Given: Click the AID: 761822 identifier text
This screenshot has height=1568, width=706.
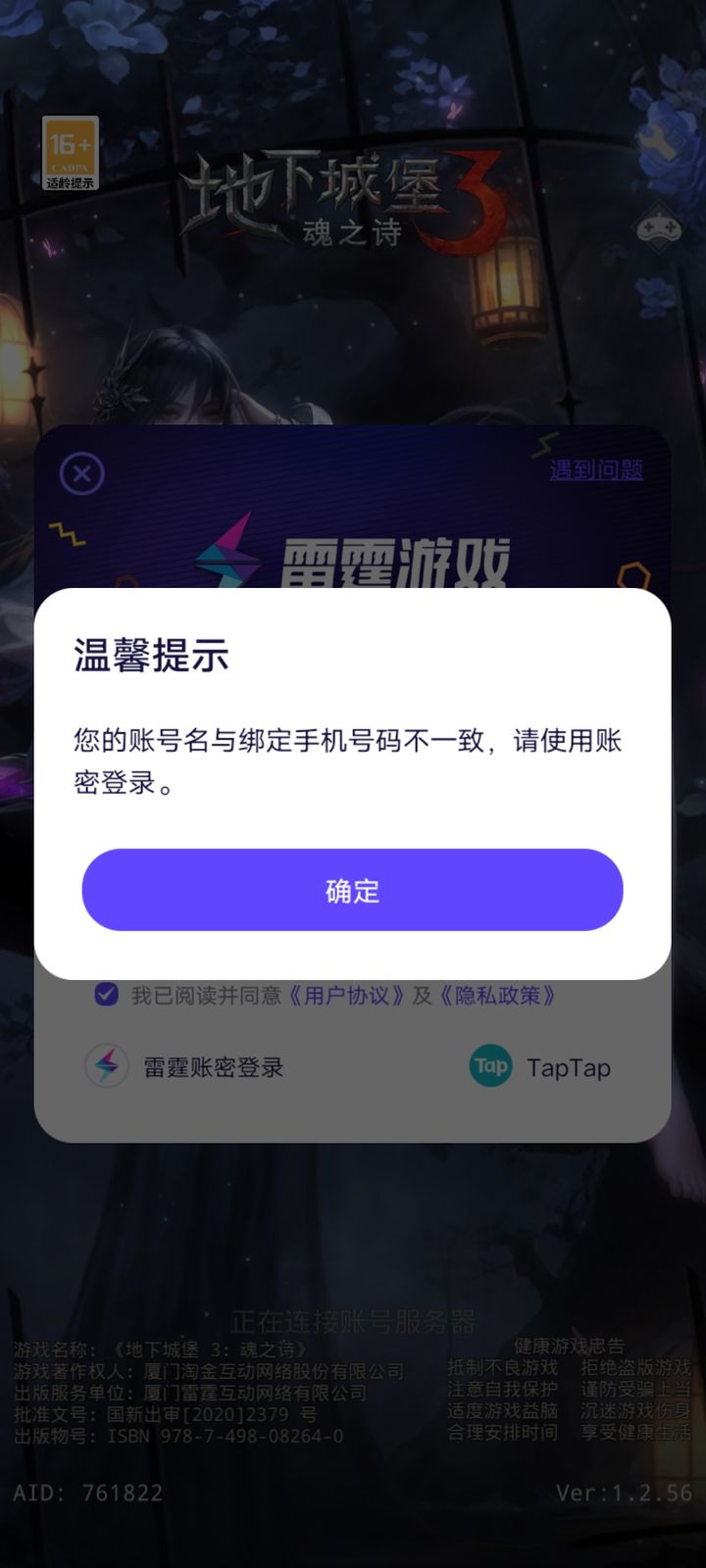Looking at the screenshot, I should [90, 1493].
